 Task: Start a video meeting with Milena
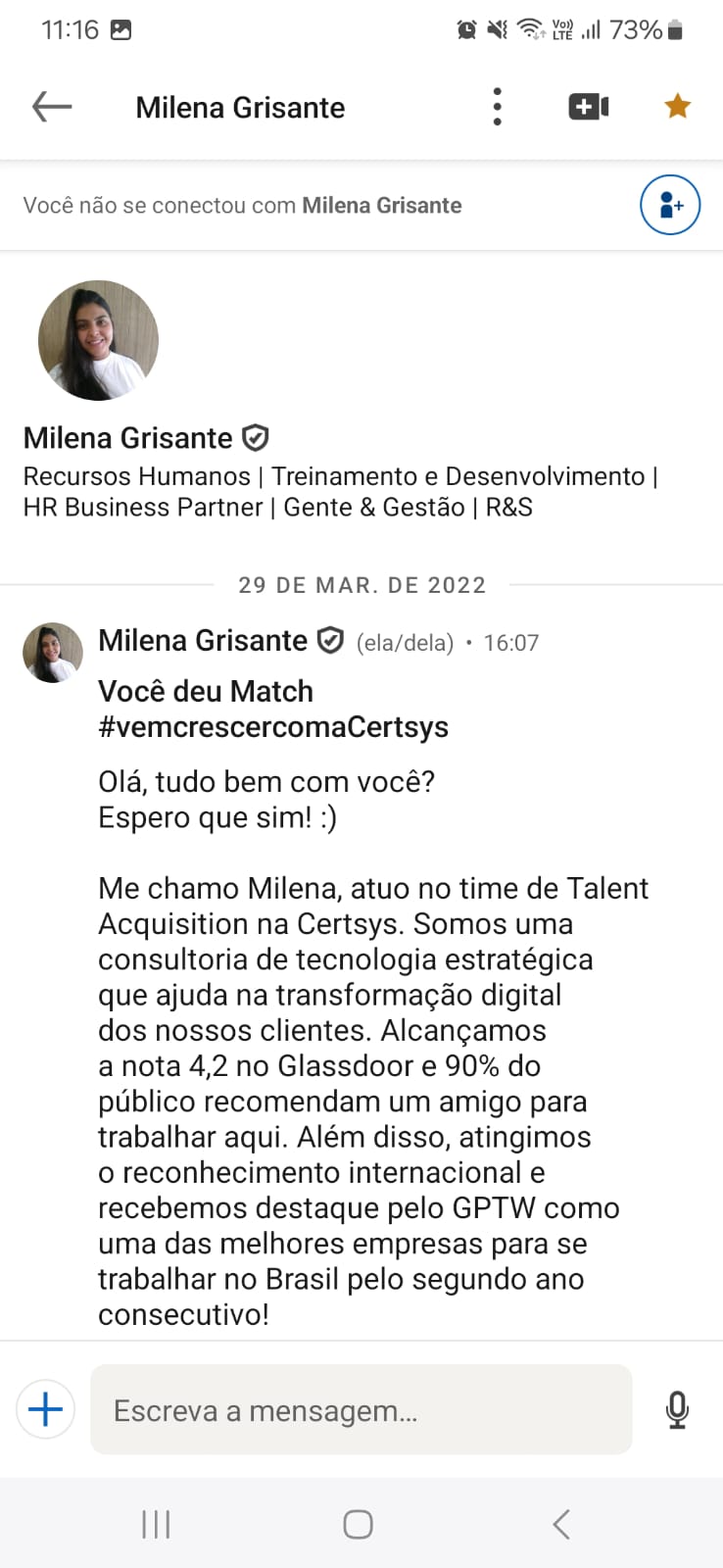588,106
